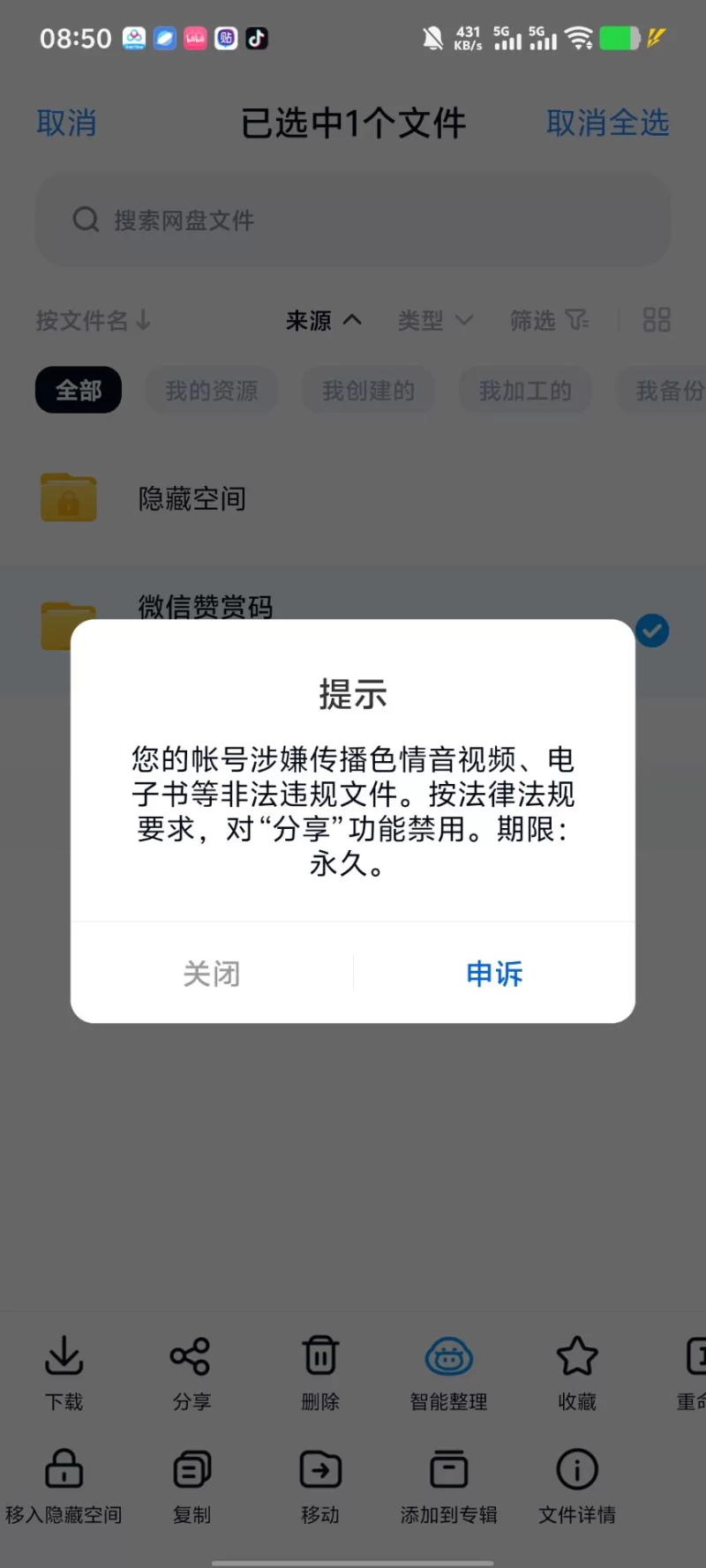The width and height of the screenshot is (706, 1568).
Task: Open the 搜索网盘文件 search box
Action: pos(353,220)
